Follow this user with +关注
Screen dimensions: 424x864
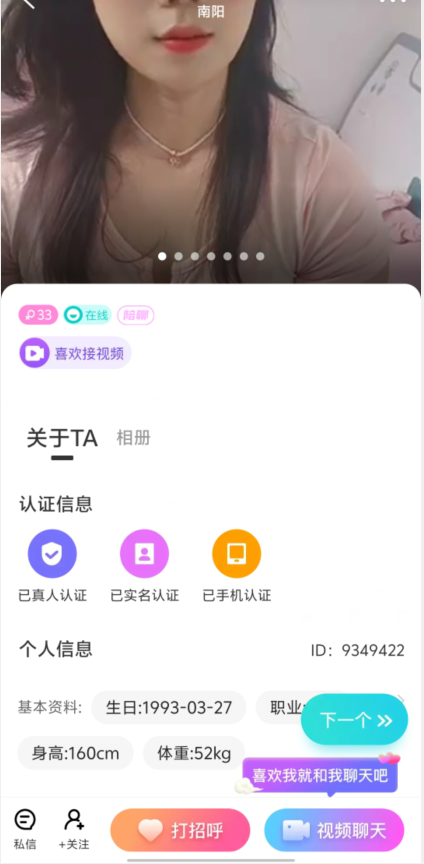pos(74,829)
